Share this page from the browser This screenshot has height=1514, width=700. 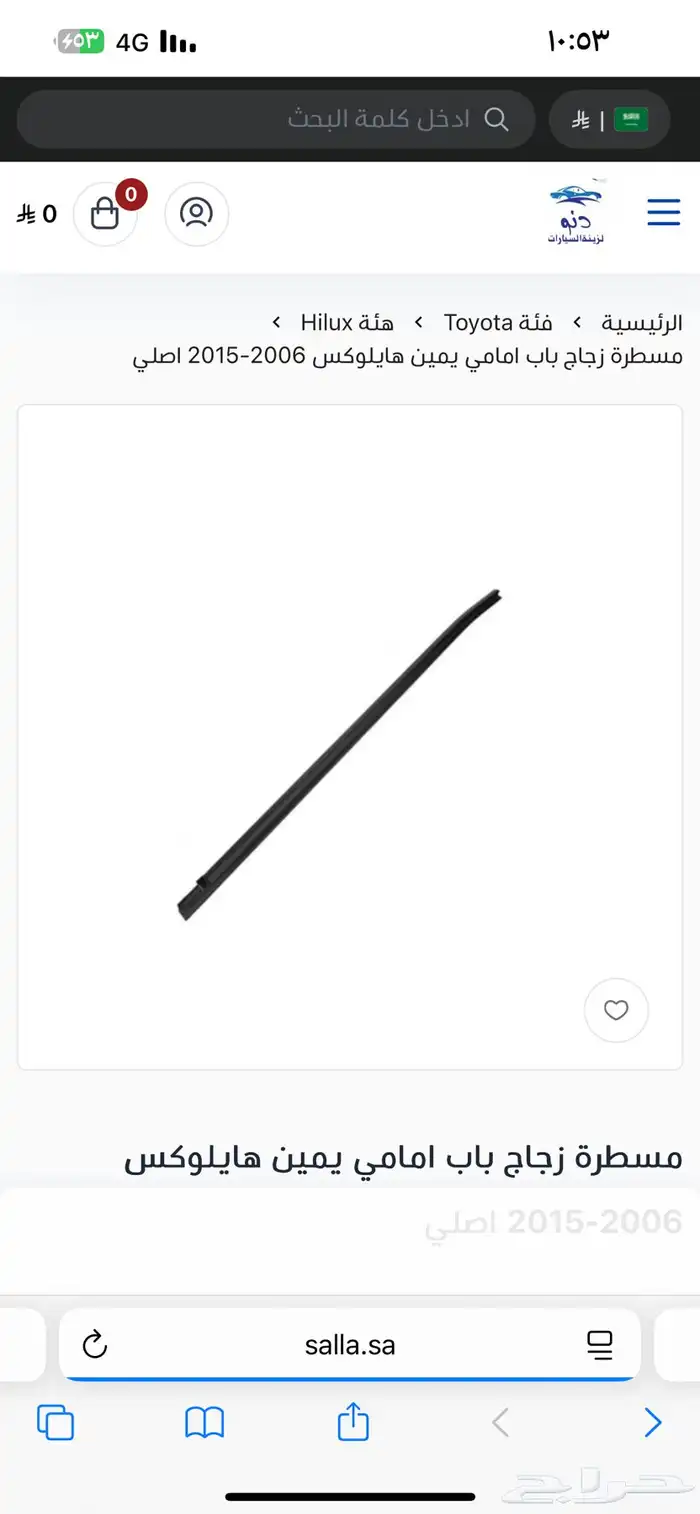(x=353, y=1422)
